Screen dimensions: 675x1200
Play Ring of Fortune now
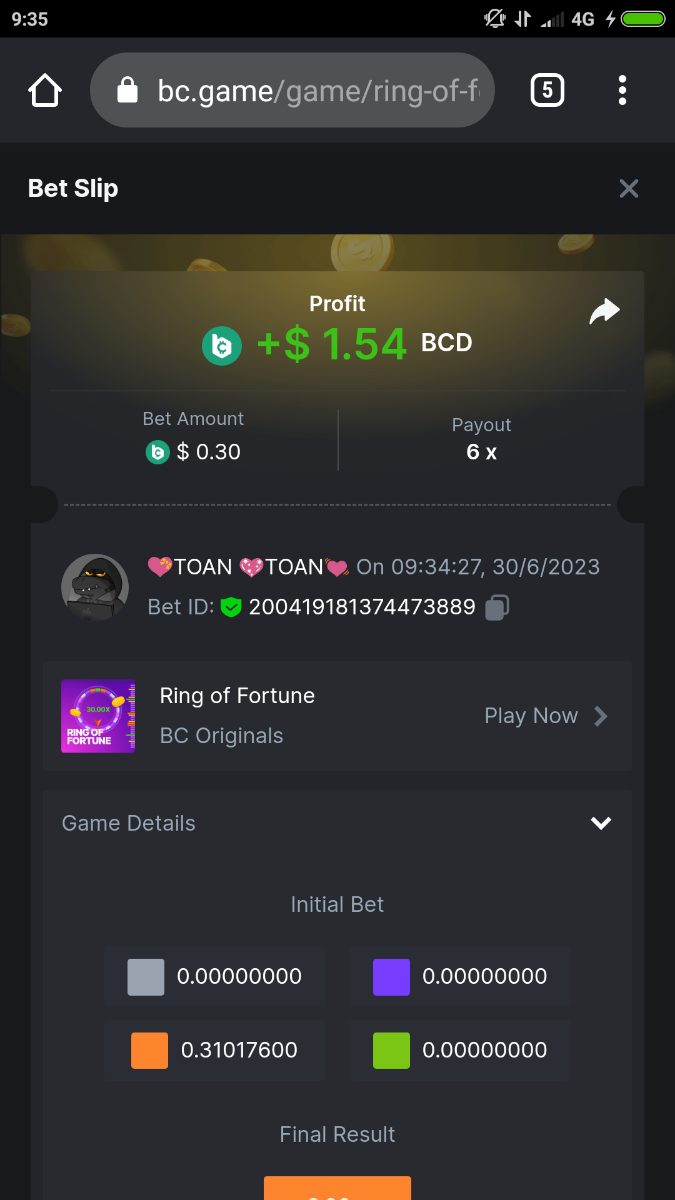(x=545, y=716)
